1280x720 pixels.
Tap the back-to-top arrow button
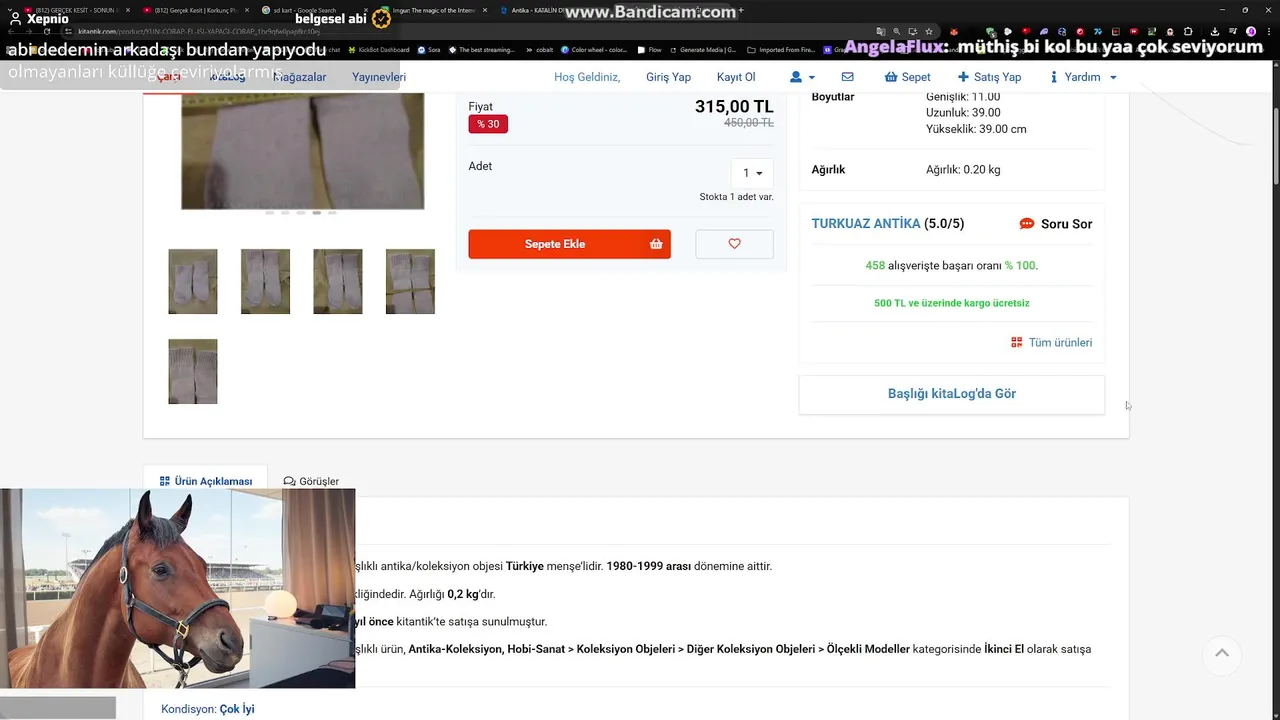(x=1221, y=654)
